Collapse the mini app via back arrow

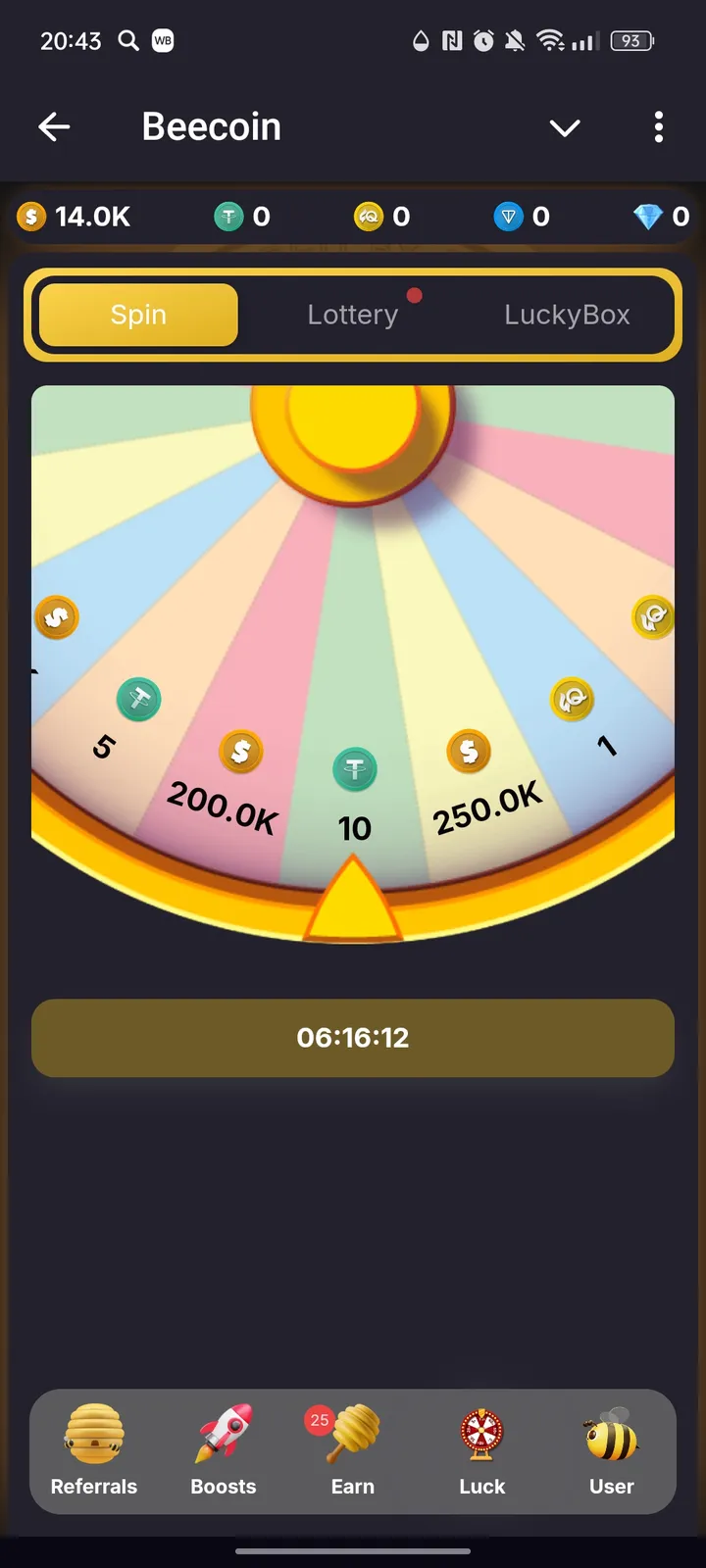click(55, 127)
